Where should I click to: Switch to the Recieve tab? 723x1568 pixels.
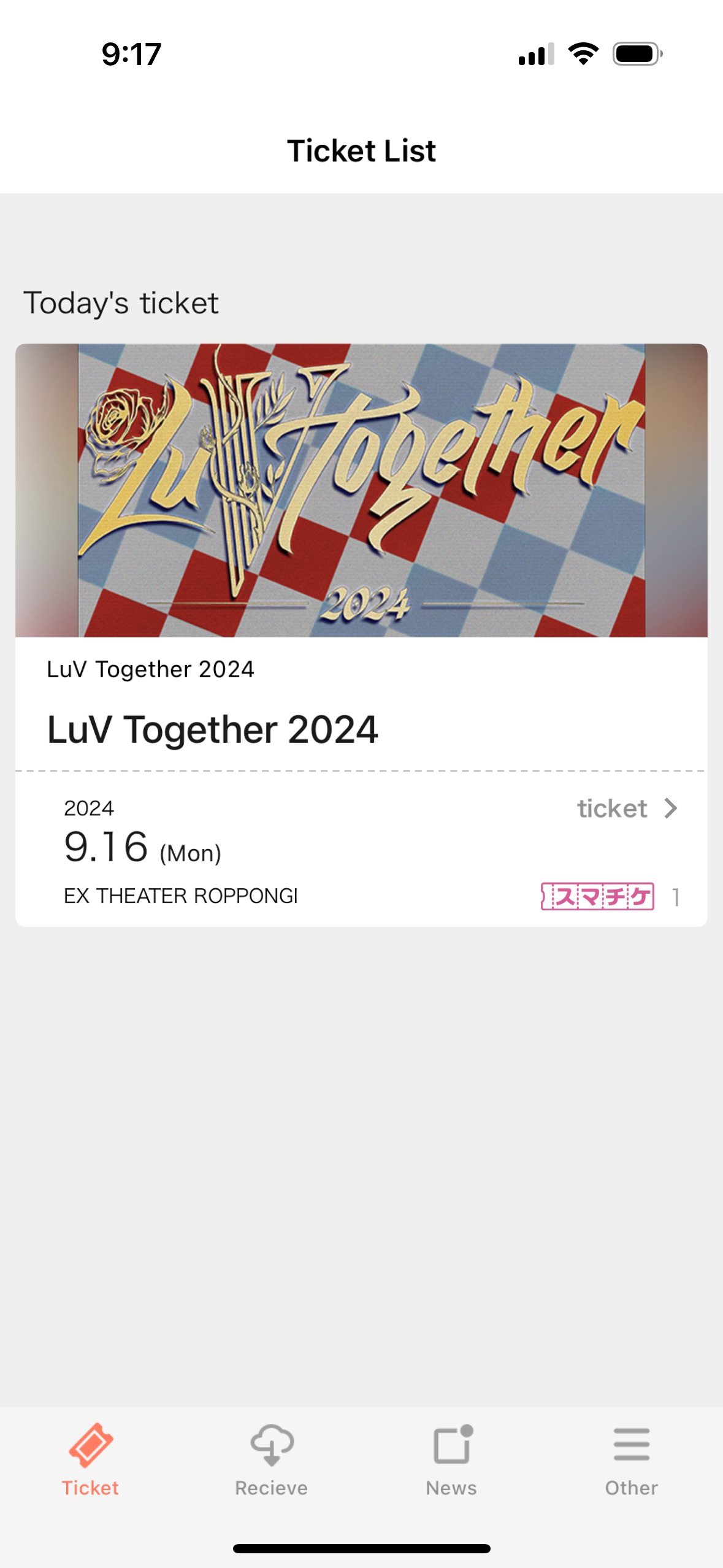[271, 1460]
